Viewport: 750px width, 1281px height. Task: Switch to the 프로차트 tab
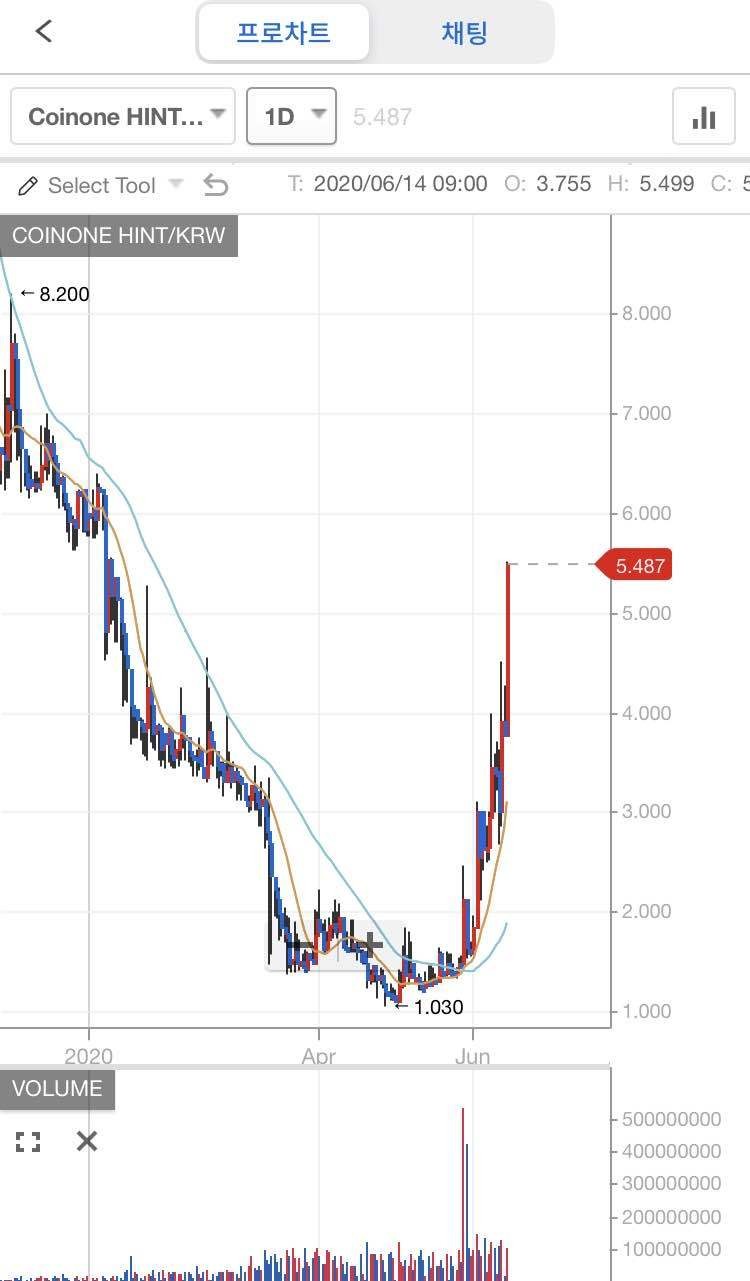[283, 32]
